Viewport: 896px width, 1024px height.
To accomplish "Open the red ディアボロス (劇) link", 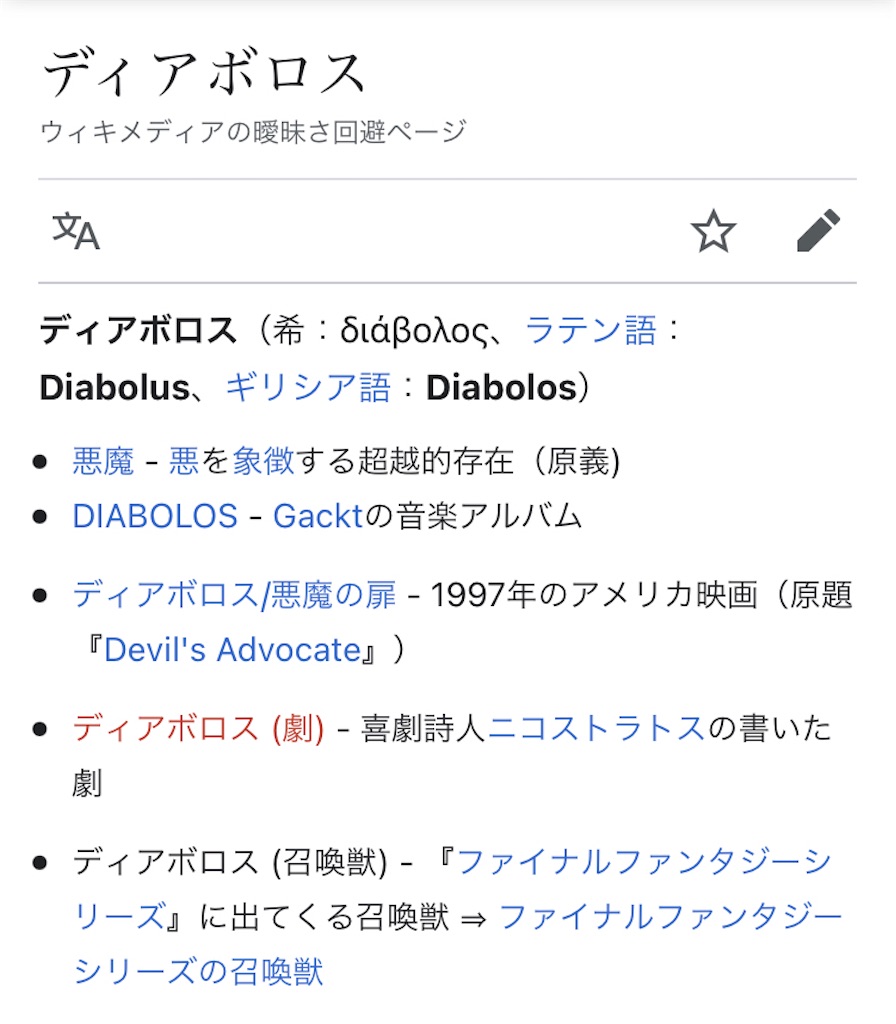I will pyautogui.click(x=199, y=728).
